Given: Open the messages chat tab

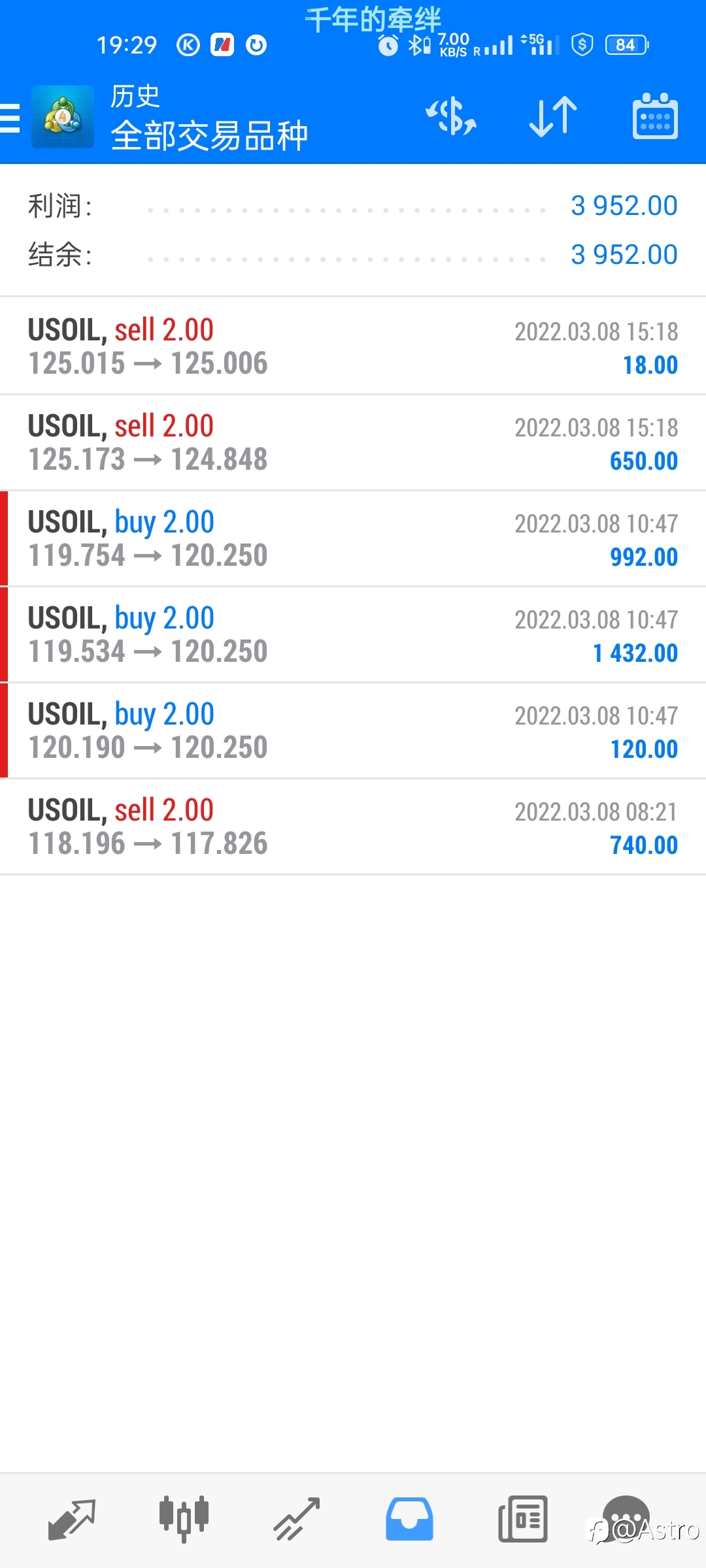Looking at the screenshot, I should (626, 1520).
